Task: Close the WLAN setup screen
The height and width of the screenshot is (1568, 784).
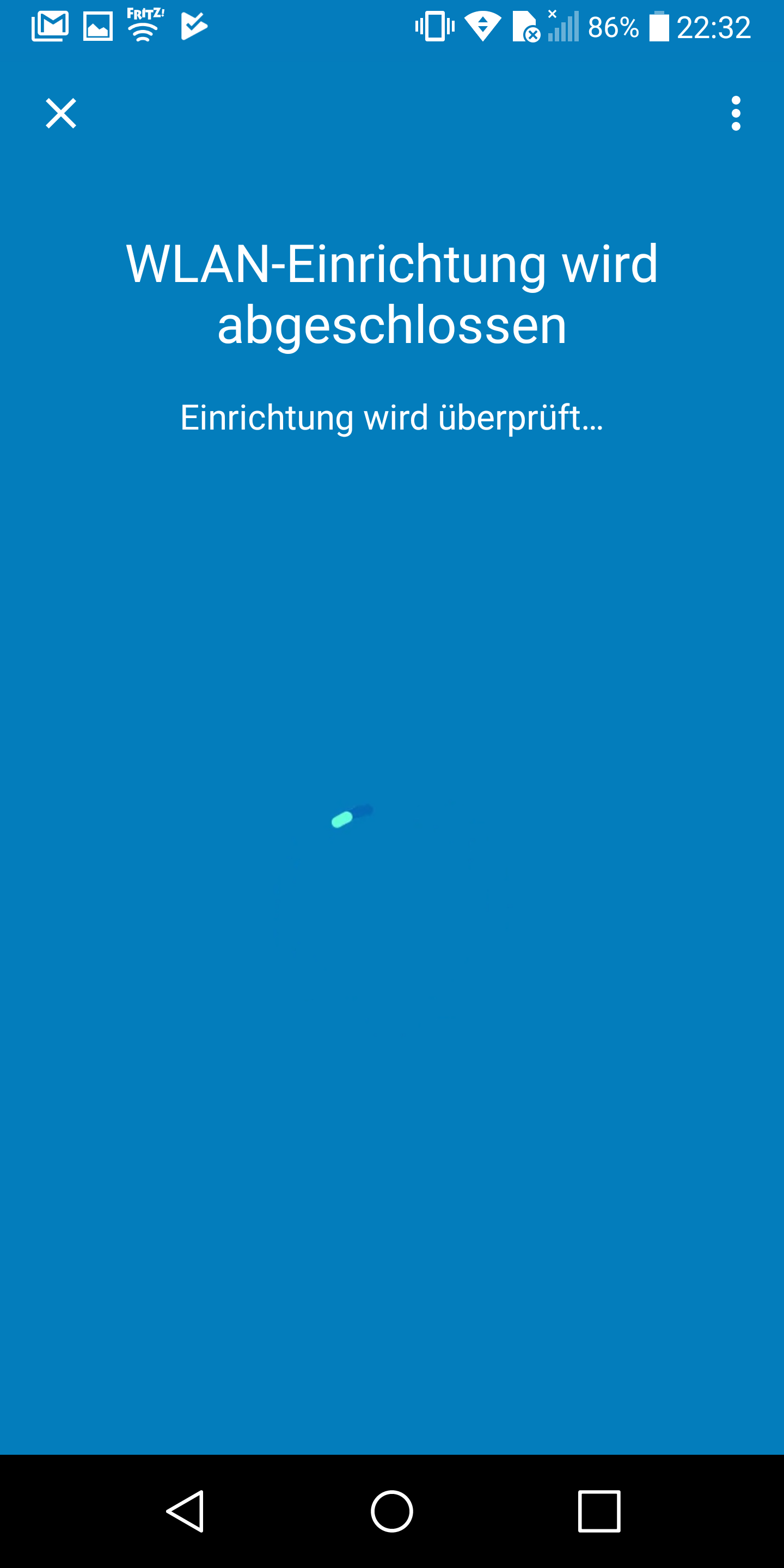Action: 61,113
